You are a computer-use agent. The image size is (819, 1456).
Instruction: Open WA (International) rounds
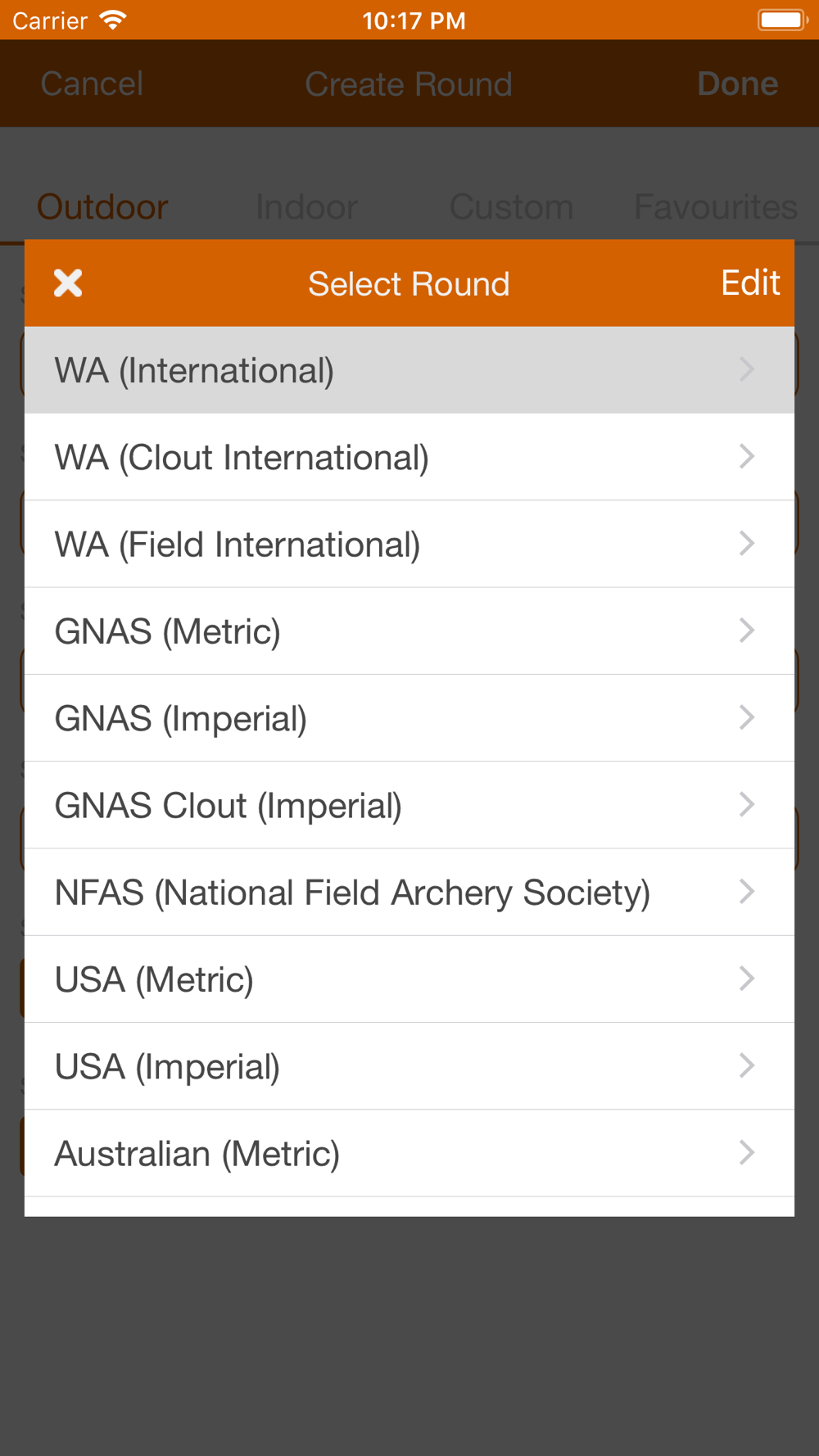[409, 370]
